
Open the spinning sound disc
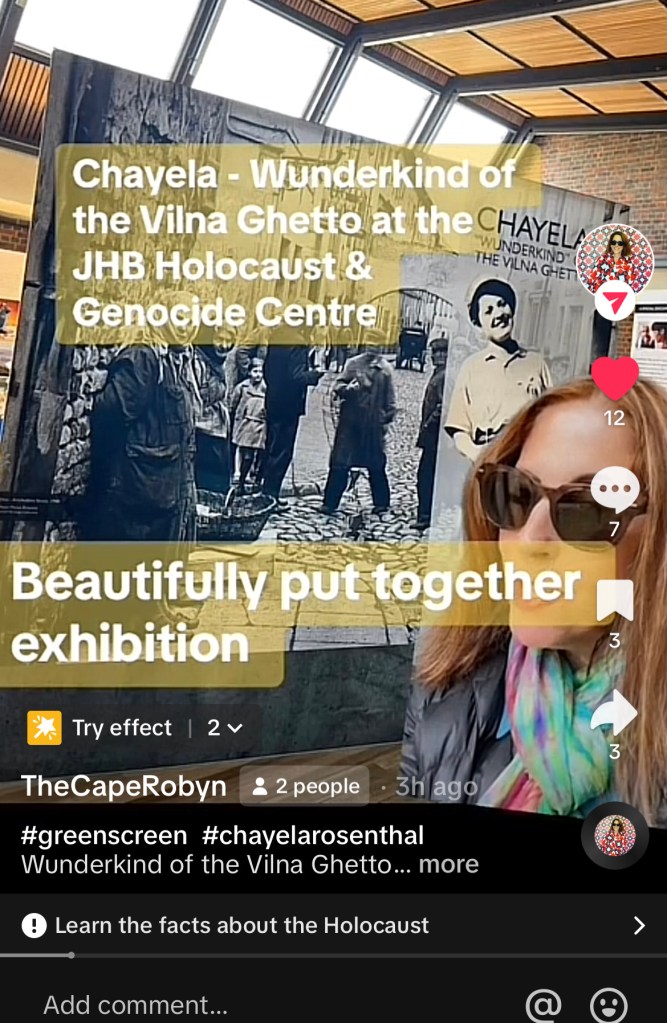[615, 835]
